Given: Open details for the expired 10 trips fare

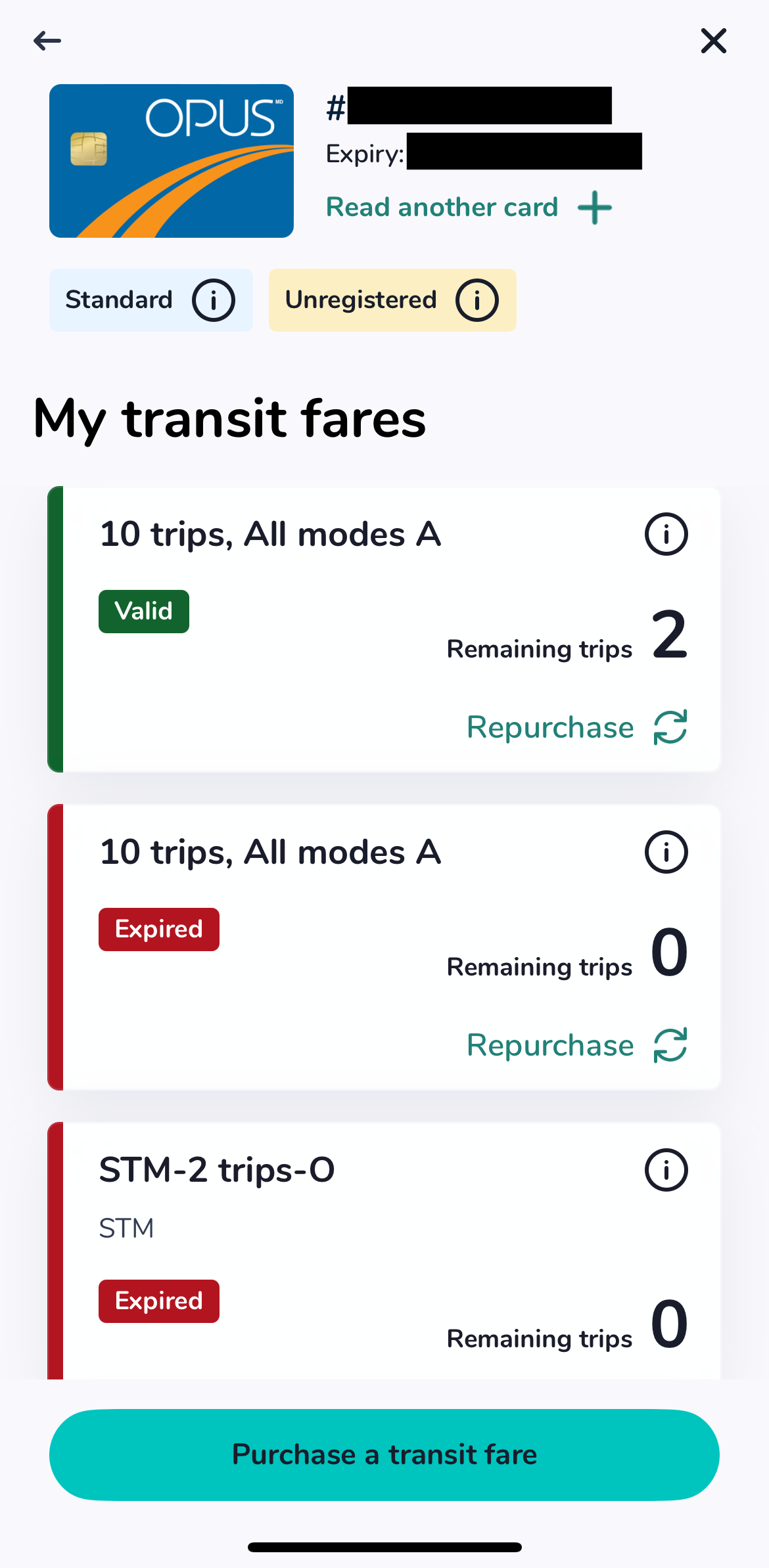Looking at the screenshot, I should pyautogui.click(x=666, y=852).
